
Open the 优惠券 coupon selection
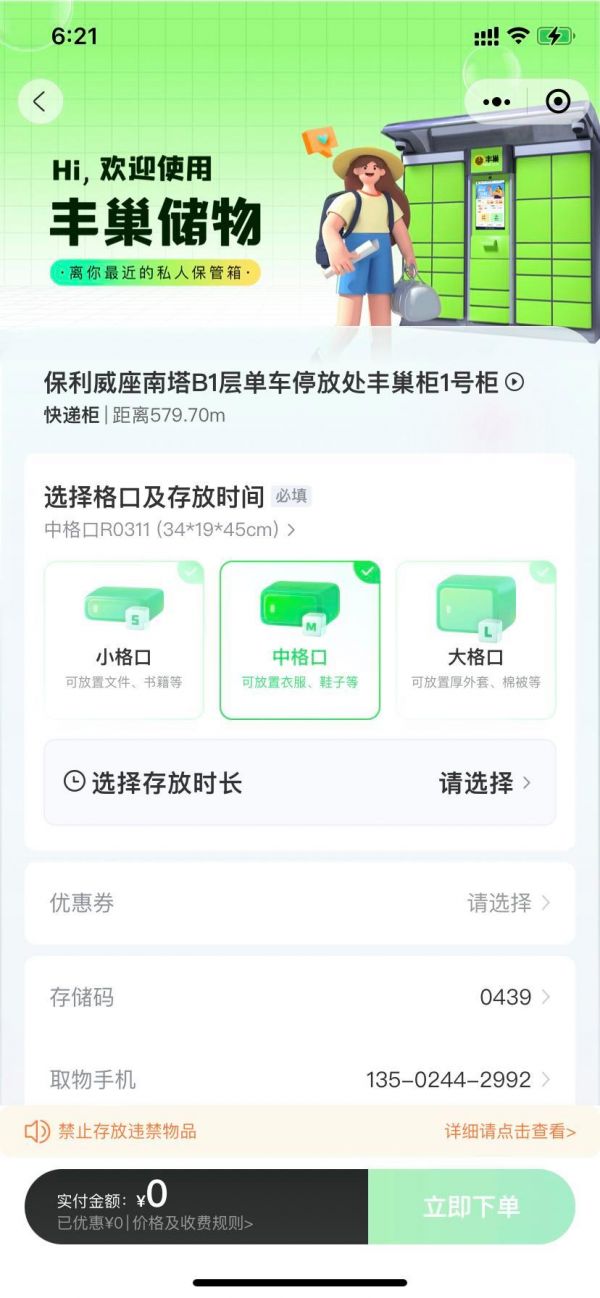coord(300,903)
